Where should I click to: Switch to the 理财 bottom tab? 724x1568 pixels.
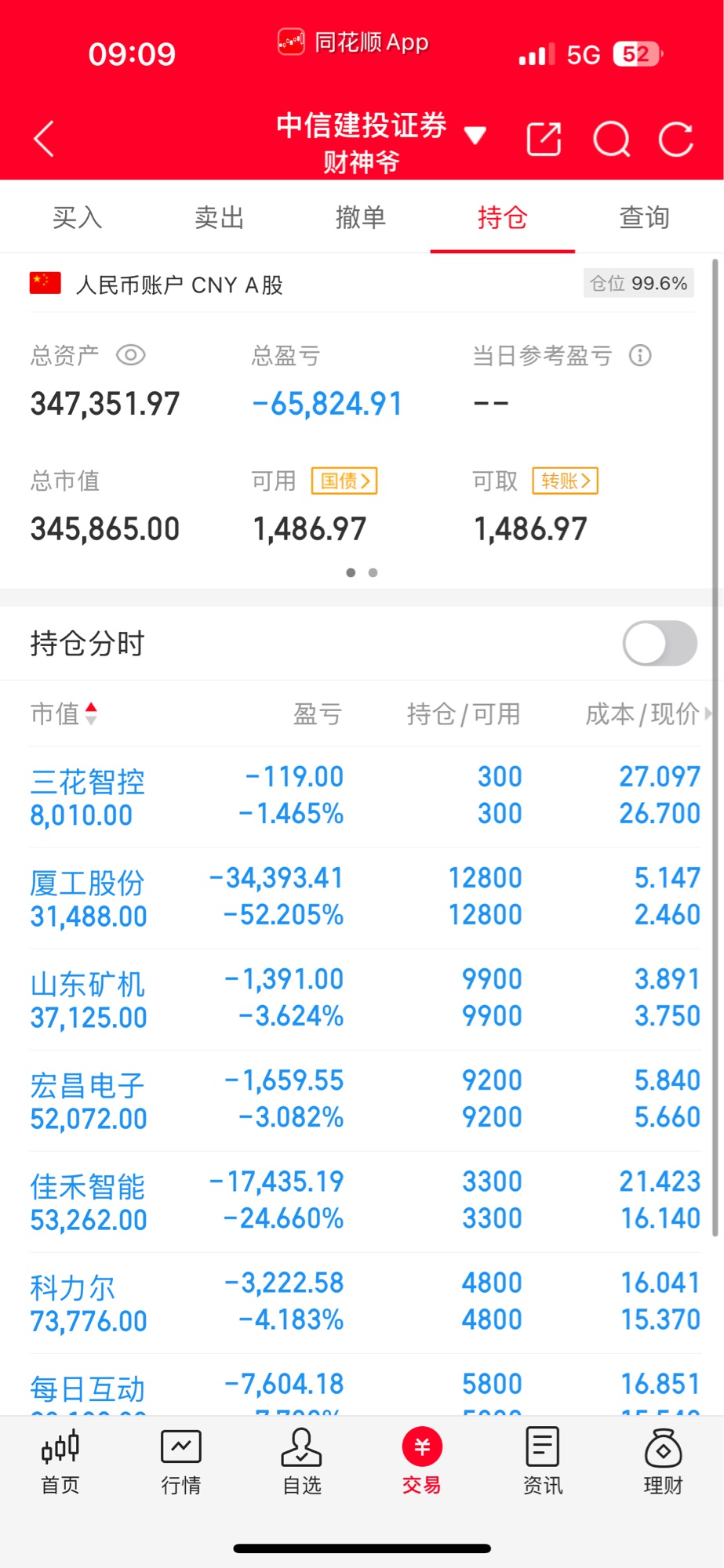pos(663,1461)
